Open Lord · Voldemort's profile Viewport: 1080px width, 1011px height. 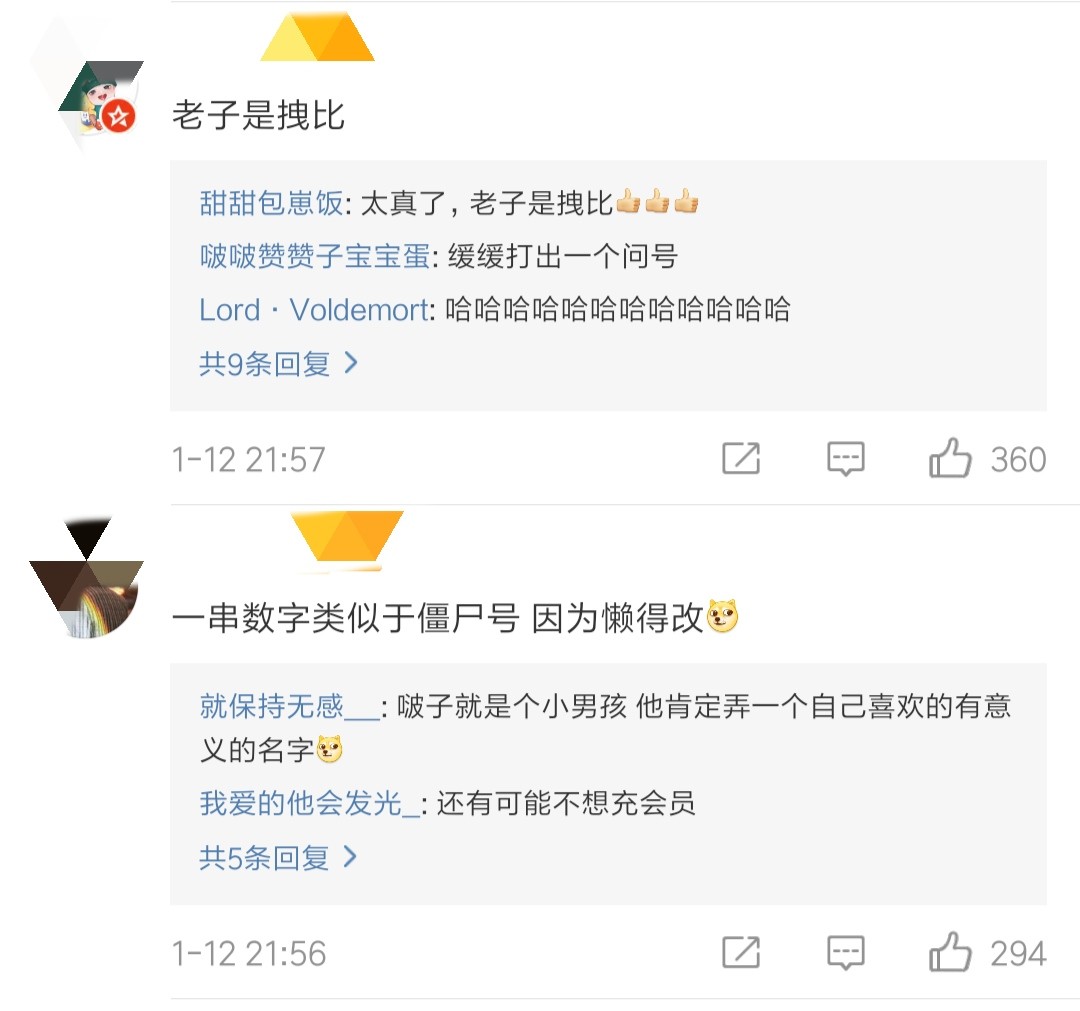click(313, 310)
